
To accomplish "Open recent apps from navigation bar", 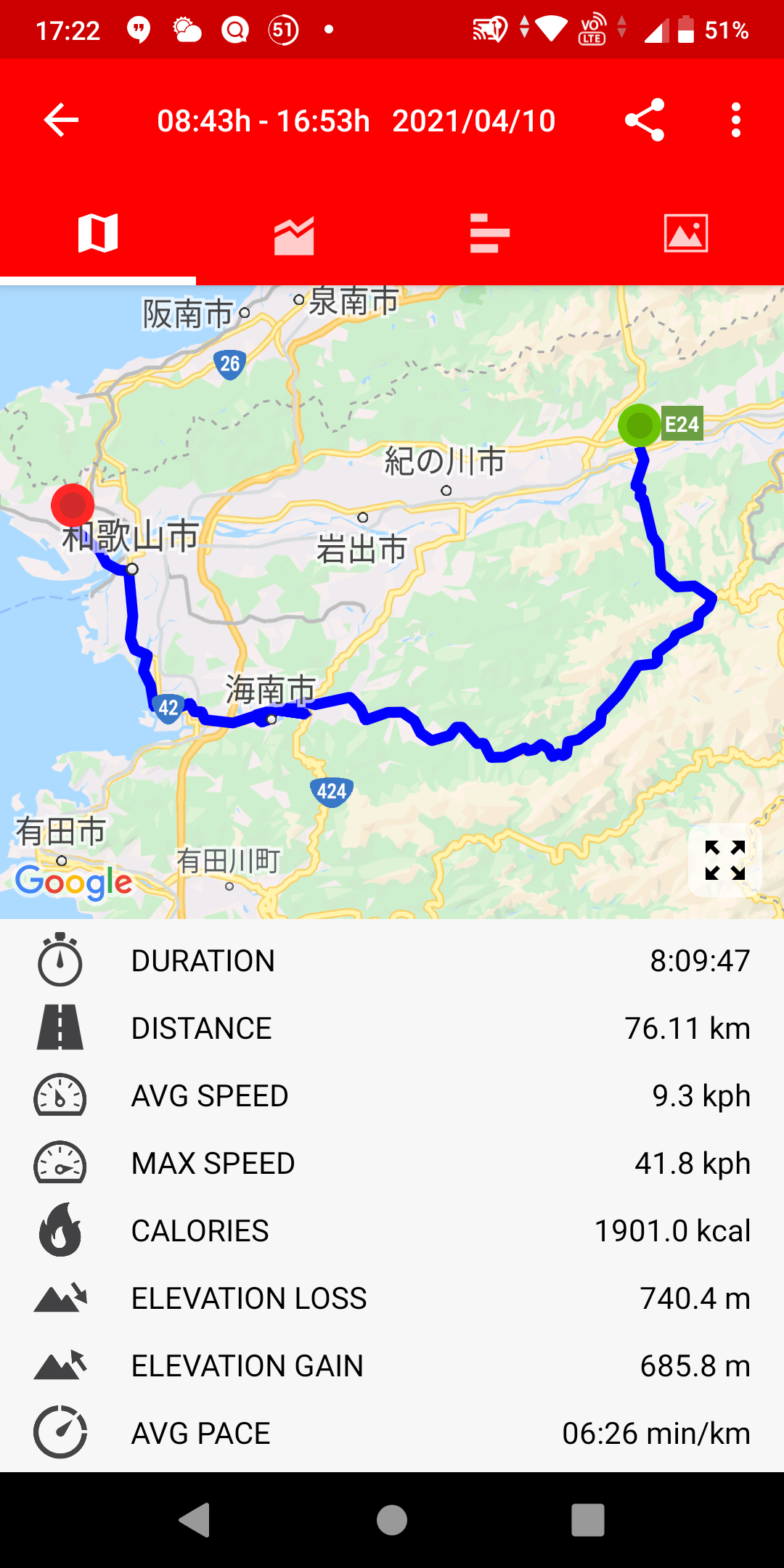I will 588,1520.
